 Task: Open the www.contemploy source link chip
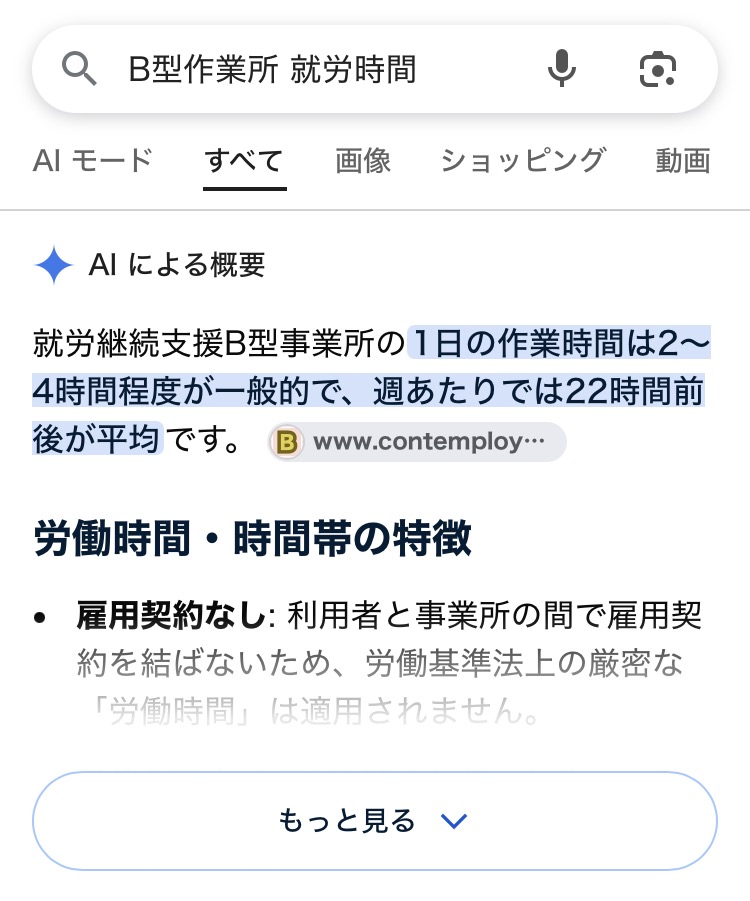coord(417,442)
